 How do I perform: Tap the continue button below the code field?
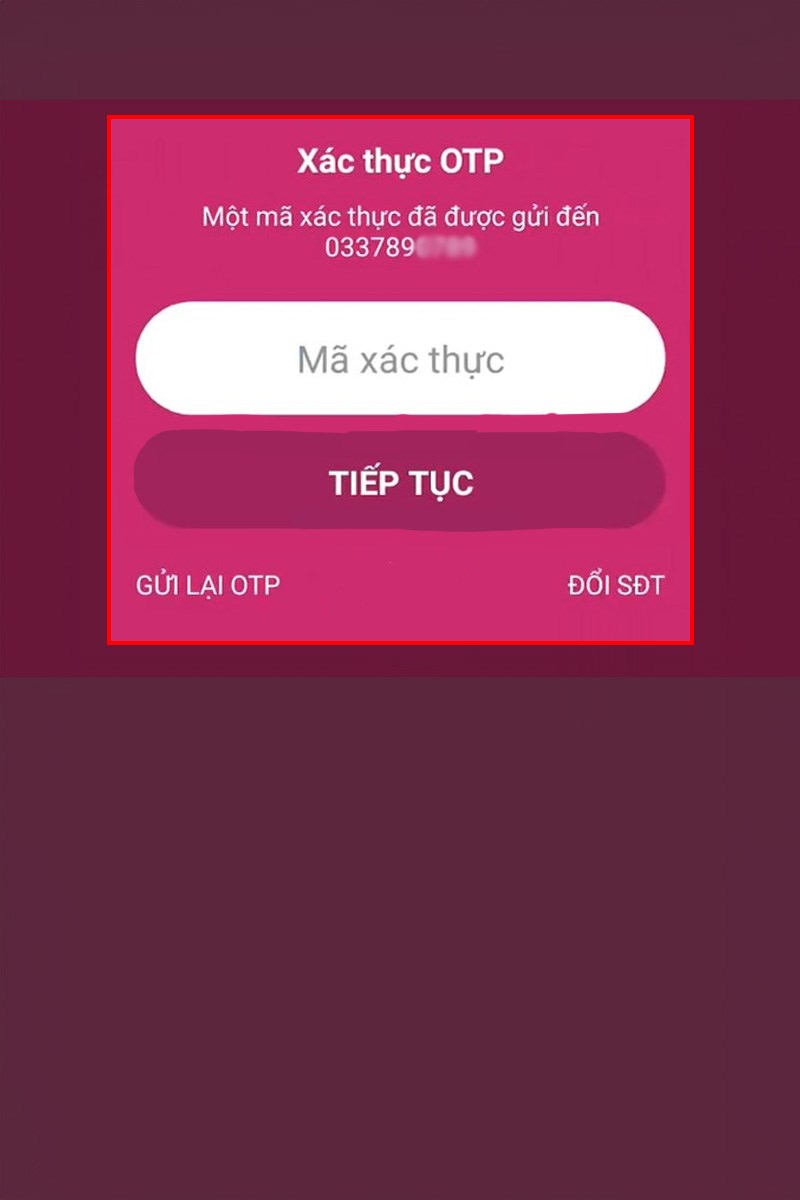[400, 480]
